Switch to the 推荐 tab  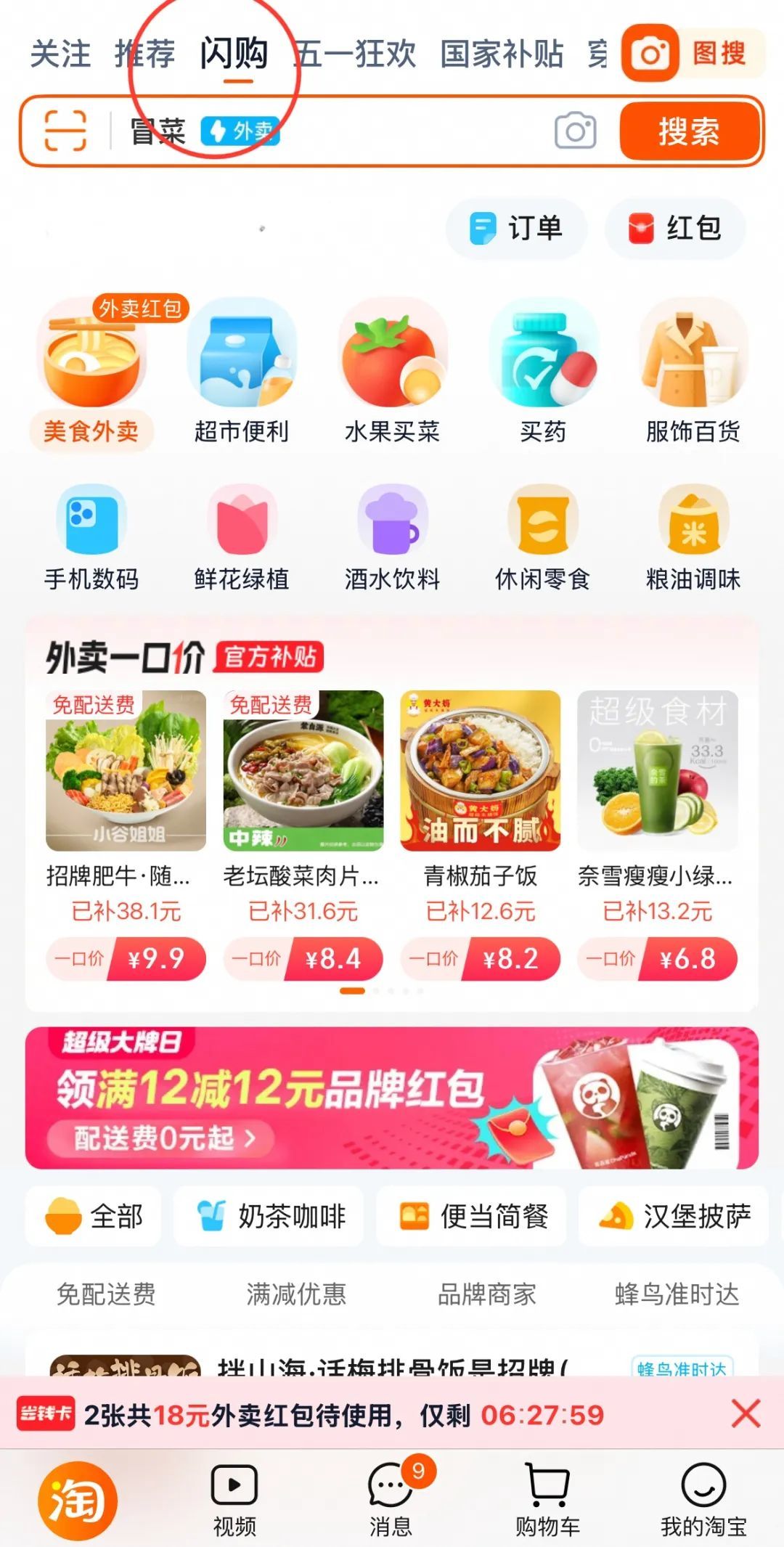[x=145, y=53]
